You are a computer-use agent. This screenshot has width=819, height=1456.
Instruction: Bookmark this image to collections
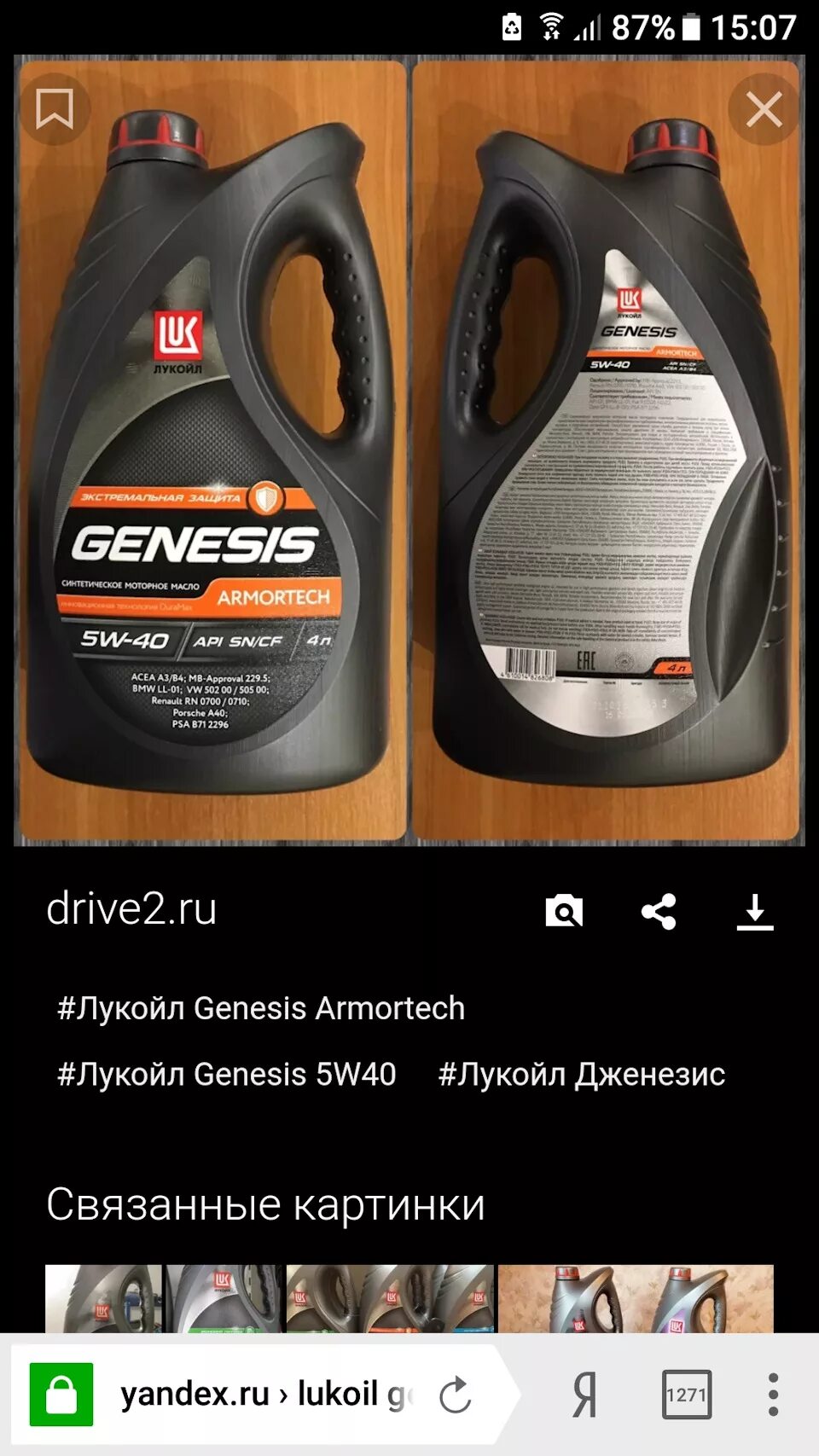(55, 109)
